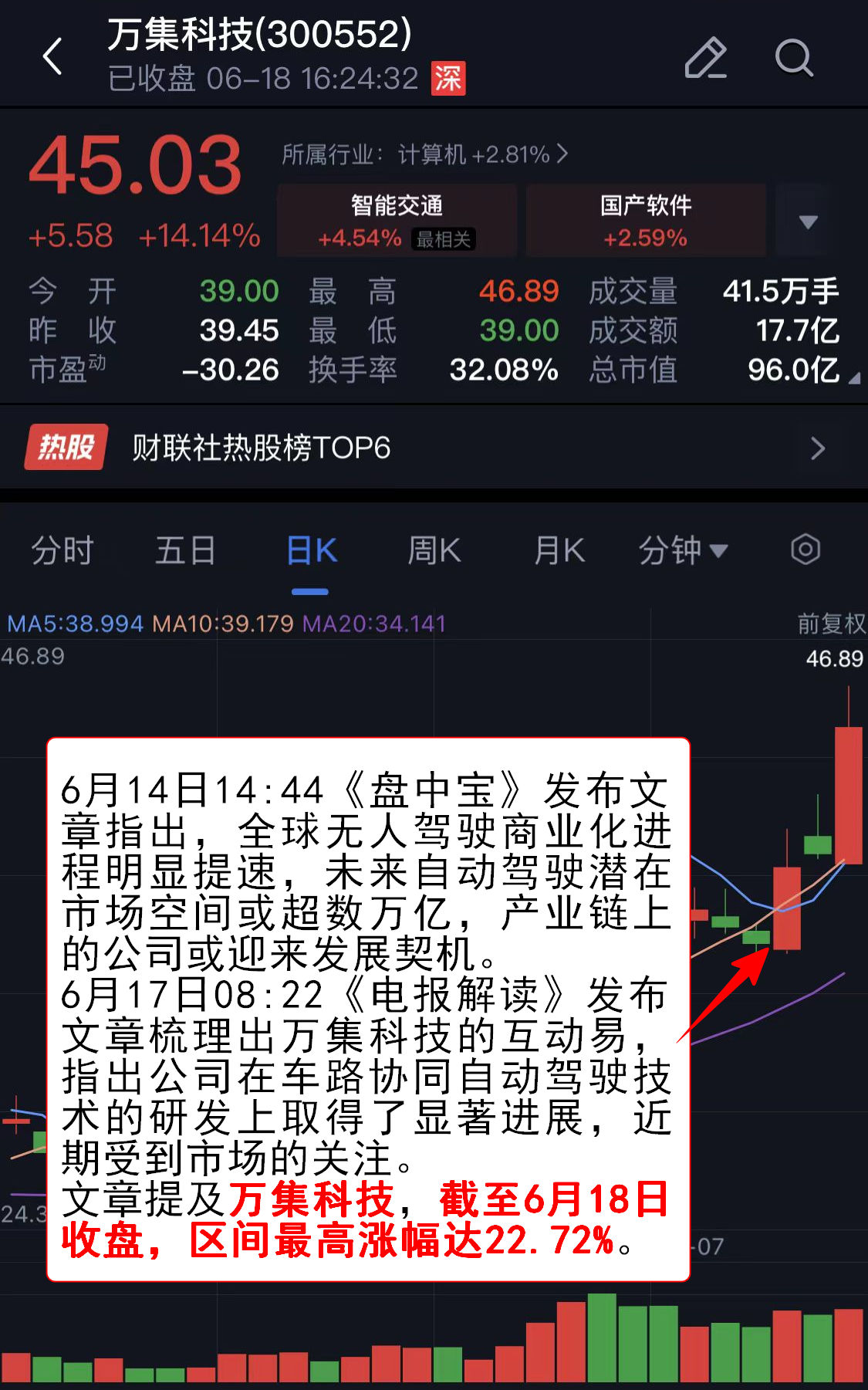Select the 日K chart tab
The height and width of the screenshot is (1390, 868).
point(311,551)
